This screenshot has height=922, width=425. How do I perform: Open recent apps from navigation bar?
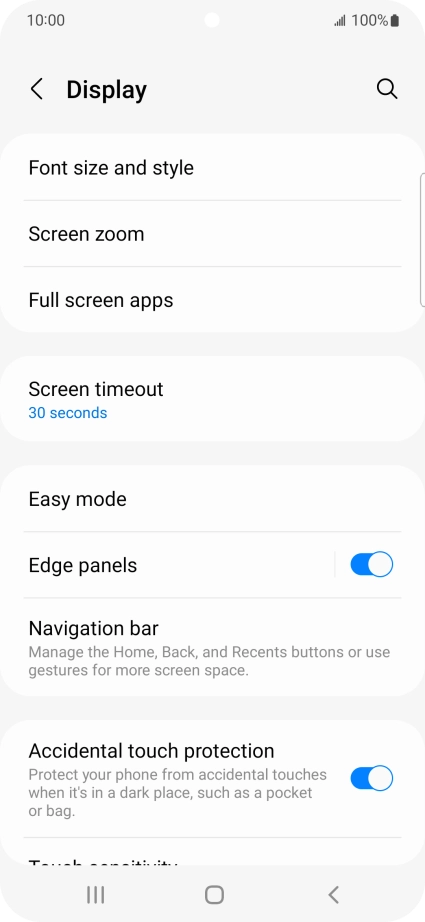[95, 895]
